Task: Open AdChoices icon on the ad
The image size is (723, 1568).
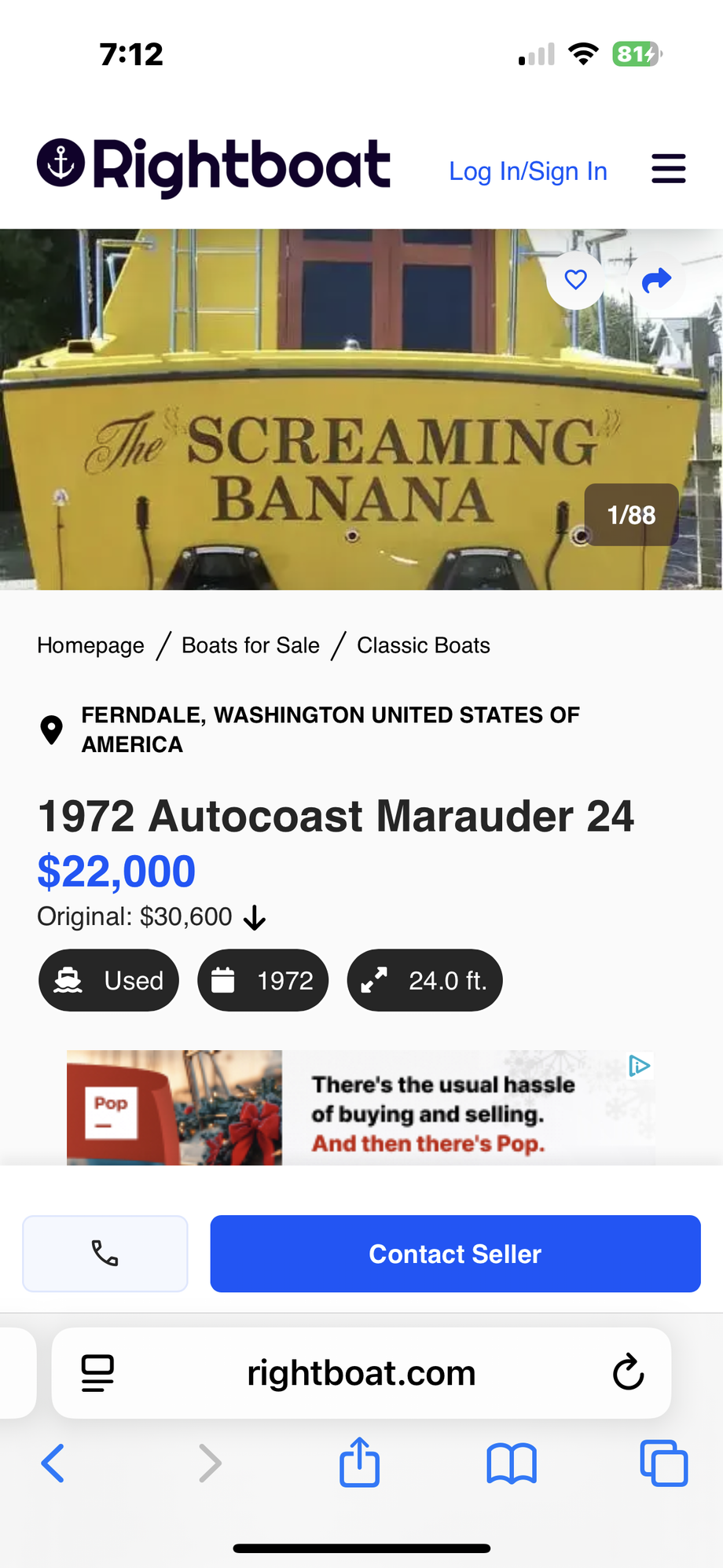Action: [x=640, y=1066]
